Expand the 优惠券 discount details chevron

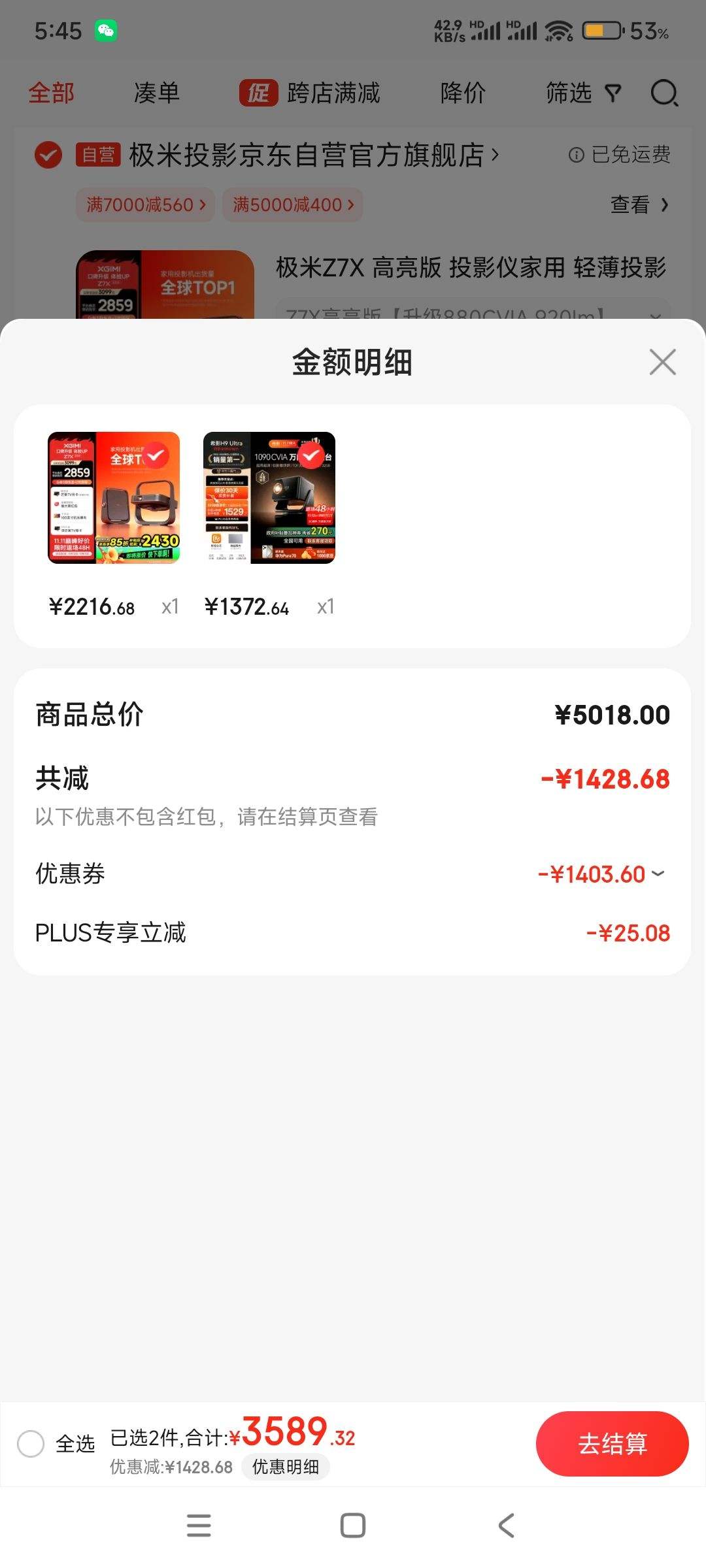point(659,873)
